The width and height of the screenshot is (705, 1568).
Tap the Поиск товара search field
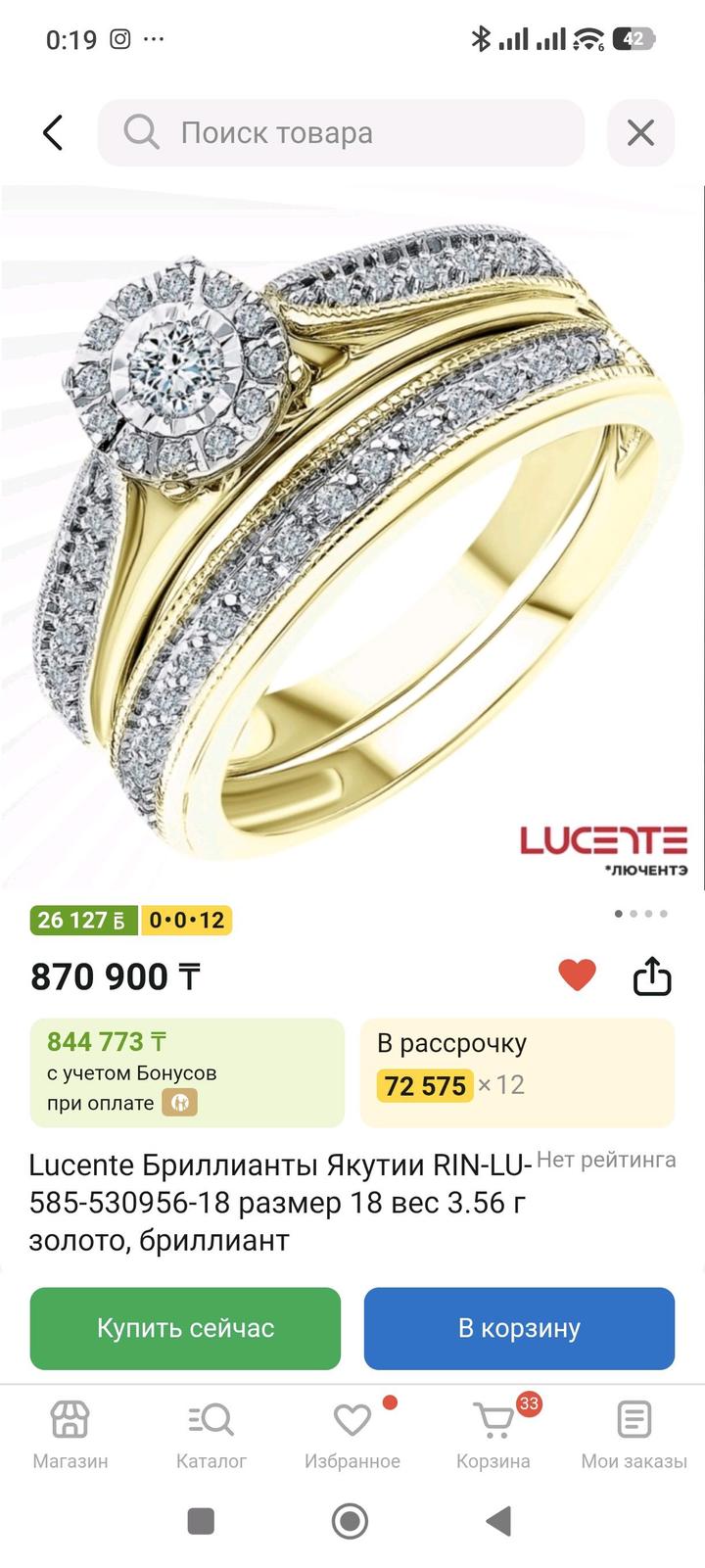point(341,133)
